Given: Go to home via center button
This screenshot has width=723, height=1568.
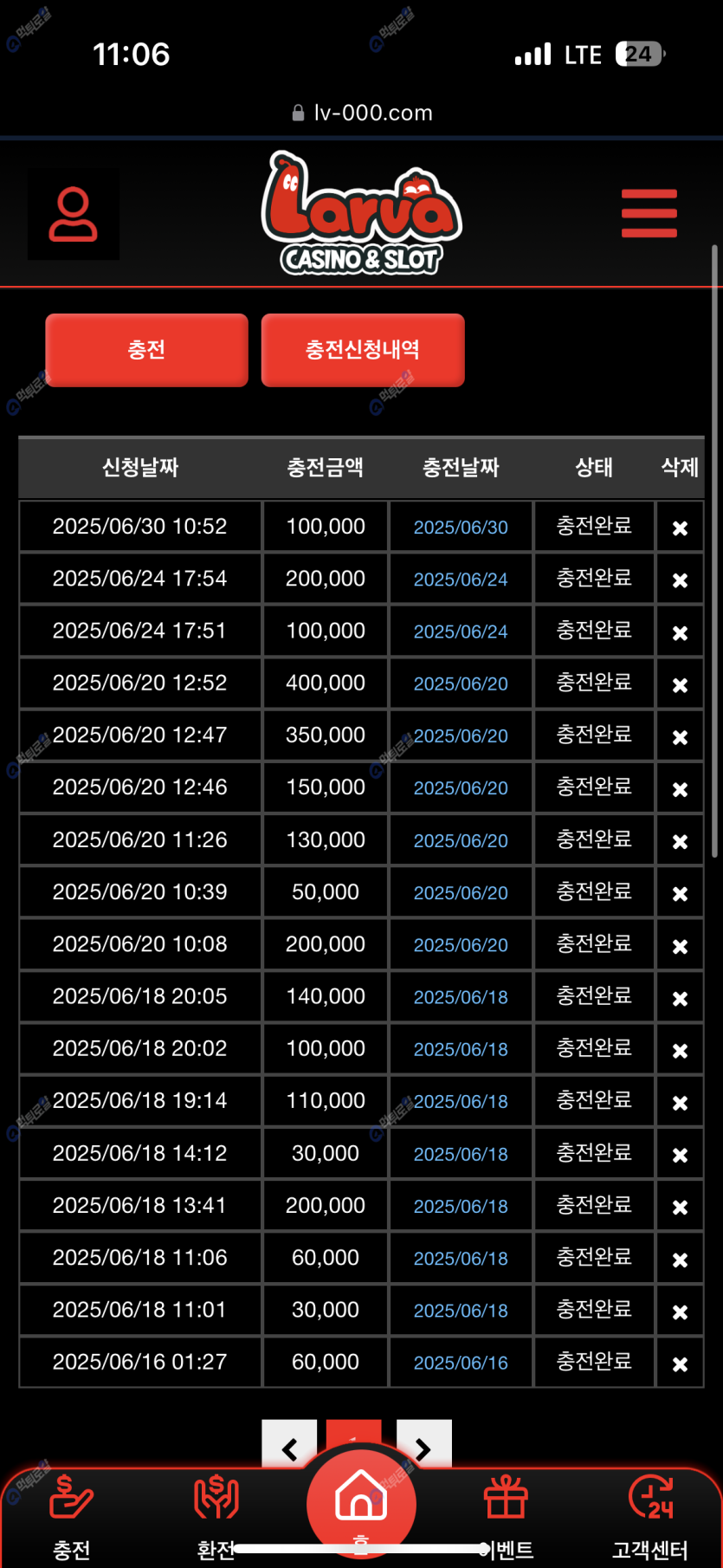Looking at the screenshot, I should (361, 1503).
